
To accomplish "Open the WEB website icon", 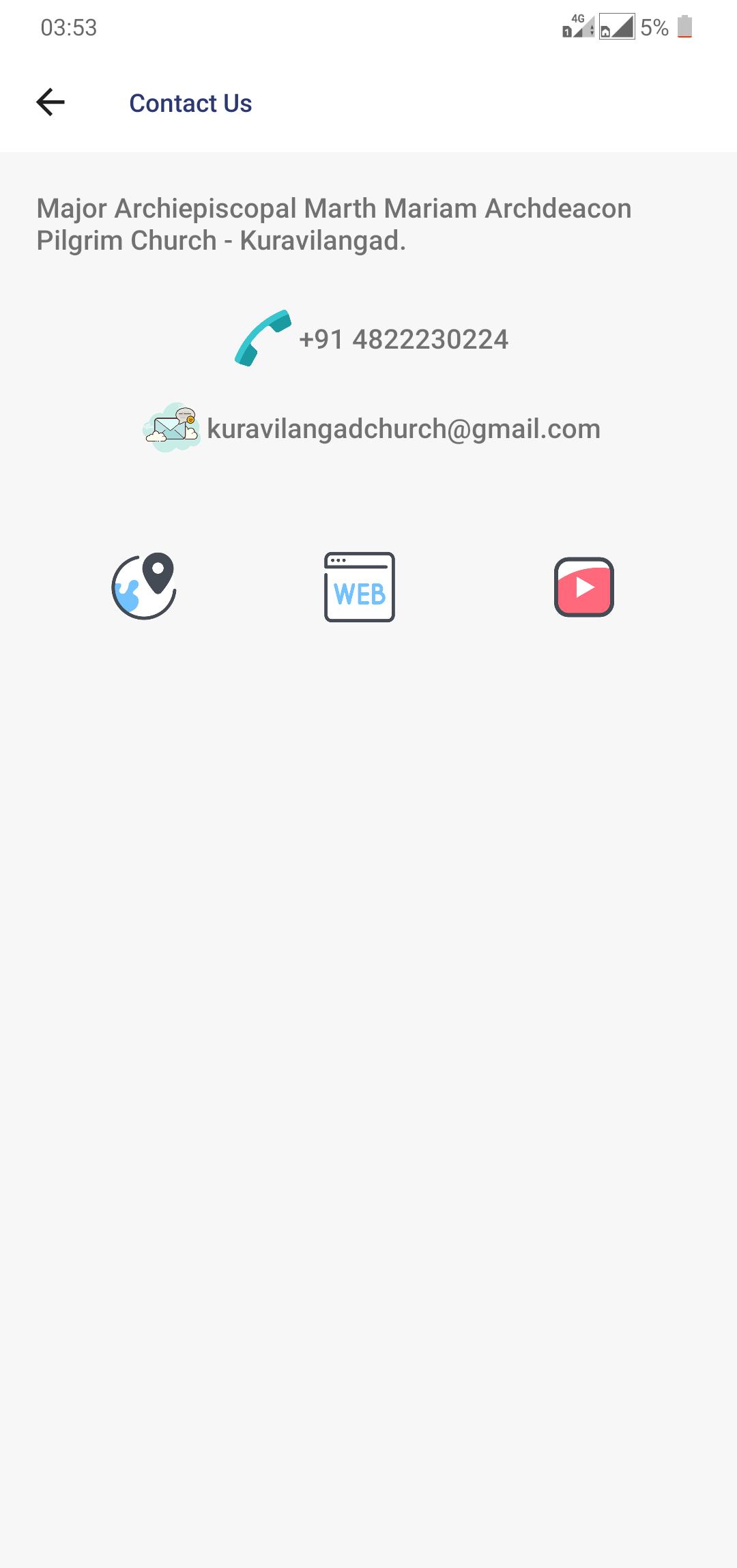I will [x=360, y=587].
